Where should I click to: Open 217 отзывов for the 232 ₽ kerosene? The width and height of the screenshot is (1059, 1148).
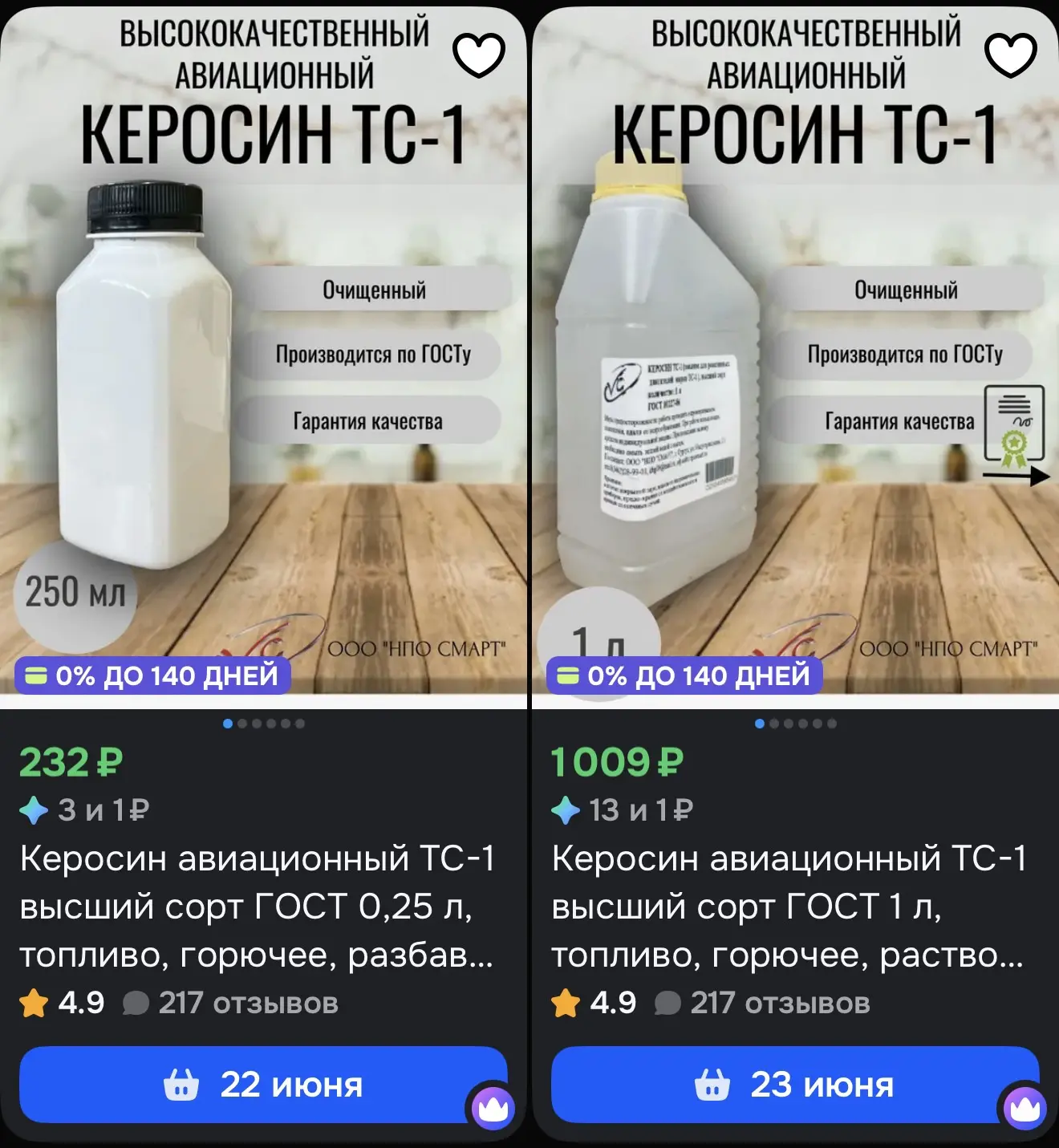click(x=231, y=1003)
